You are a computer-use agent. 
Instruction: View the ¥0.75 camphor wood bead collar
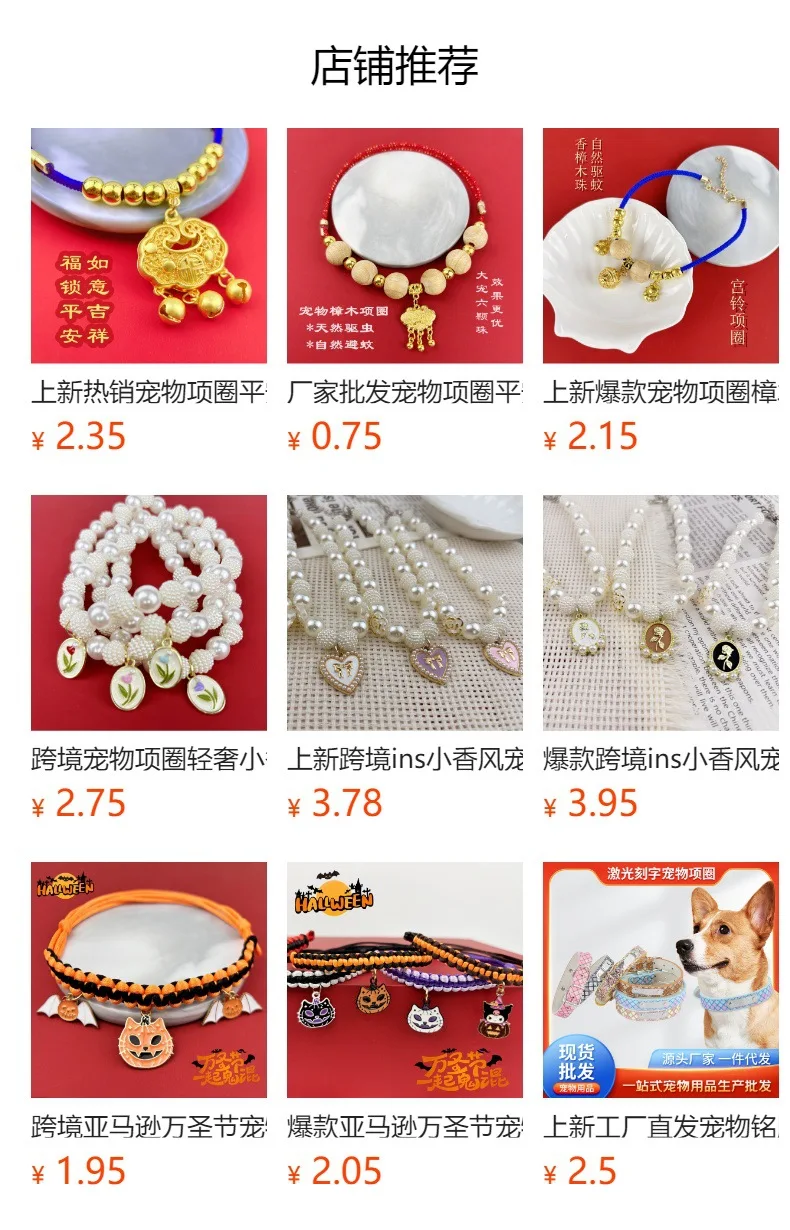404,246
